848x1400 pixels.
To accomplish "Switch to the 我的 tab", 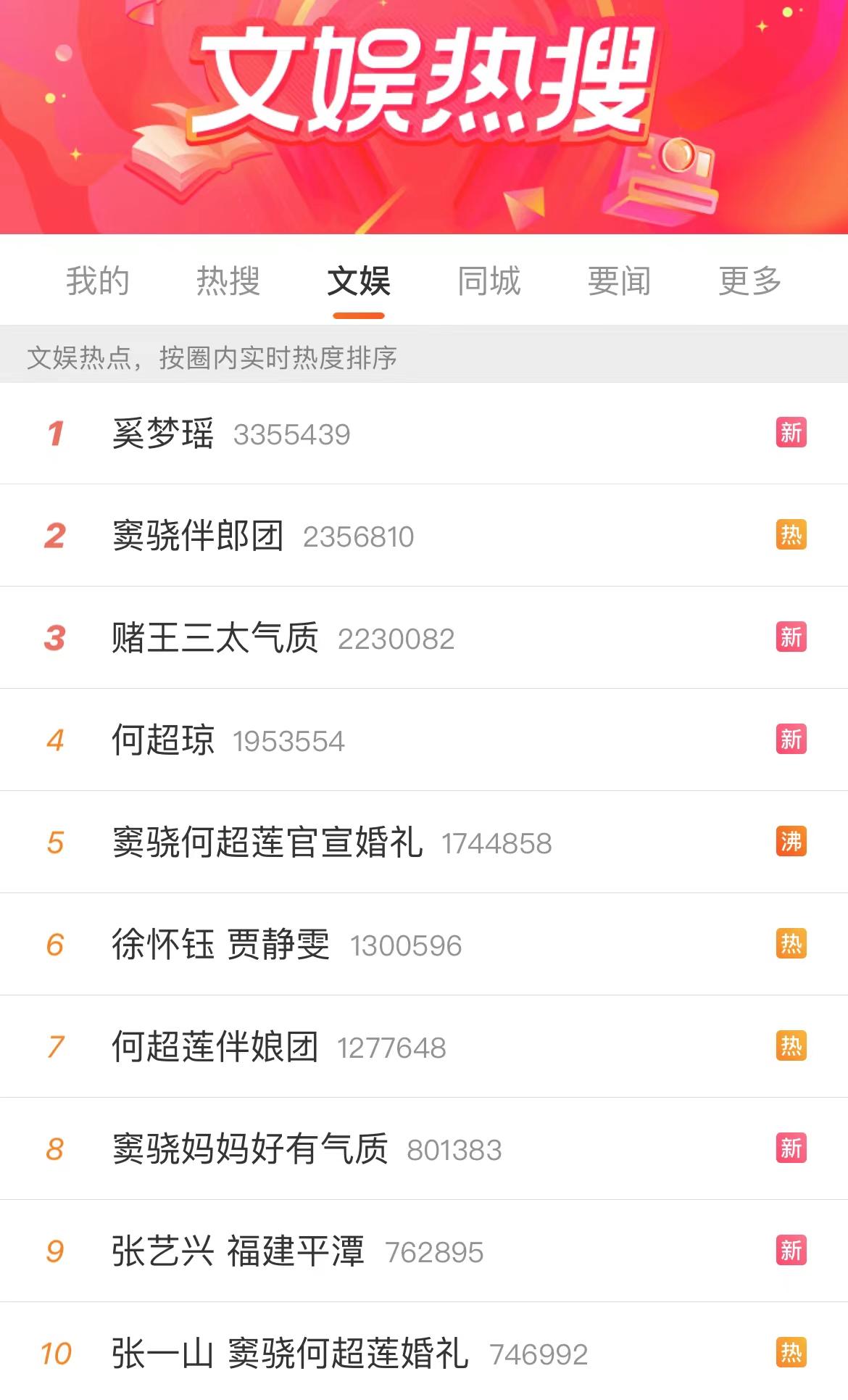I will coord(96,281).
